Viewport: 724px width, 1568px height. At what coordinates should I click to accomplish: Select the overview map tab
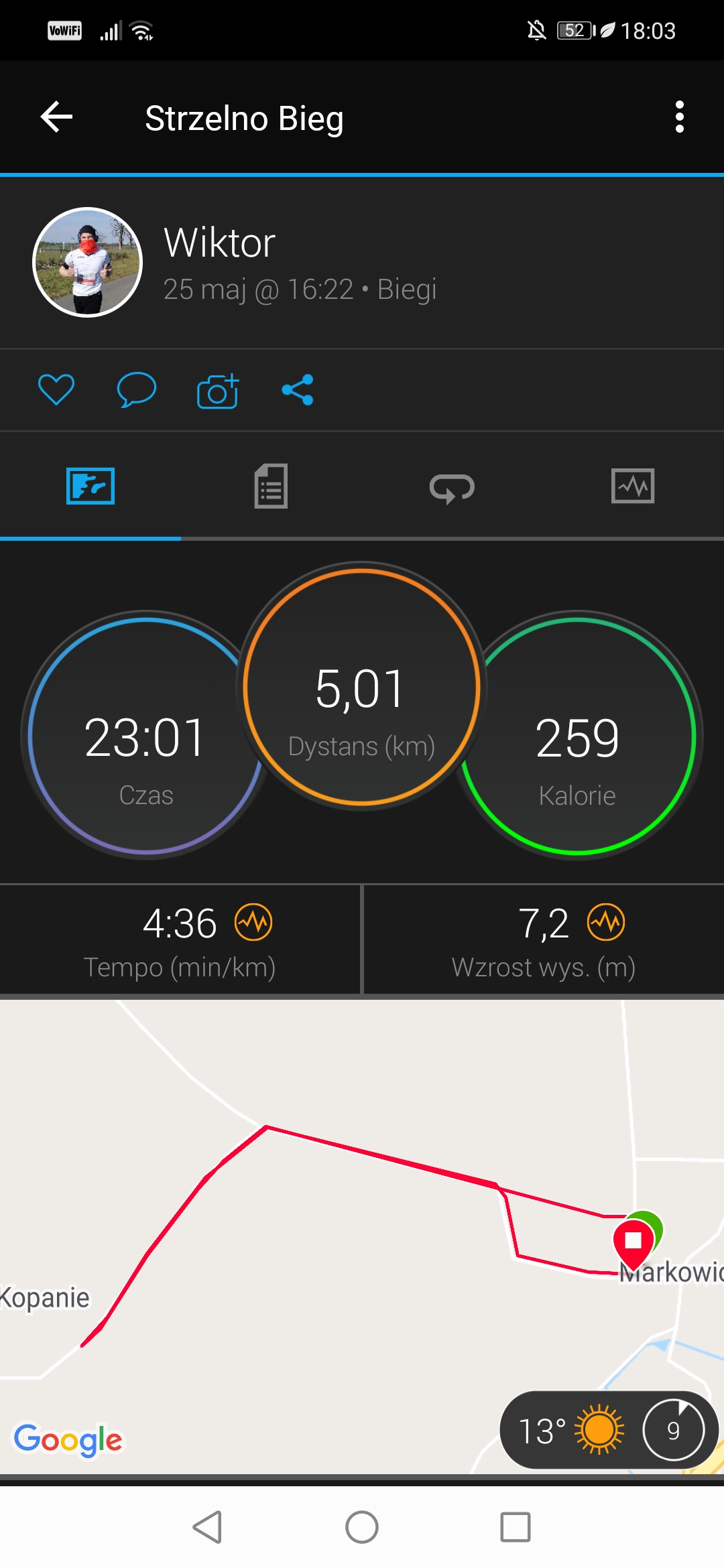coord(90,486)
